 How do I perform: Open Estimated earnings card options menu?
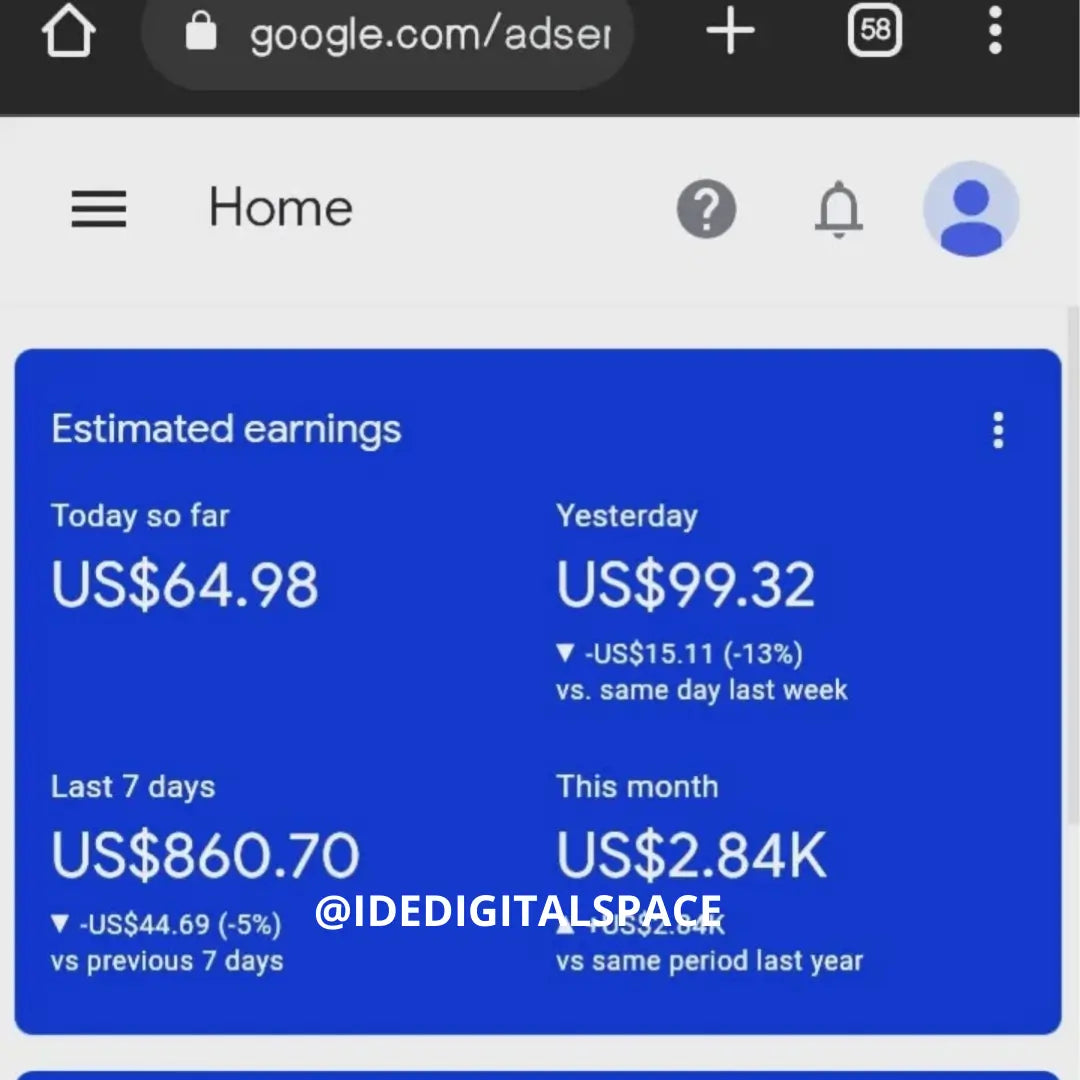pos(997,430)
